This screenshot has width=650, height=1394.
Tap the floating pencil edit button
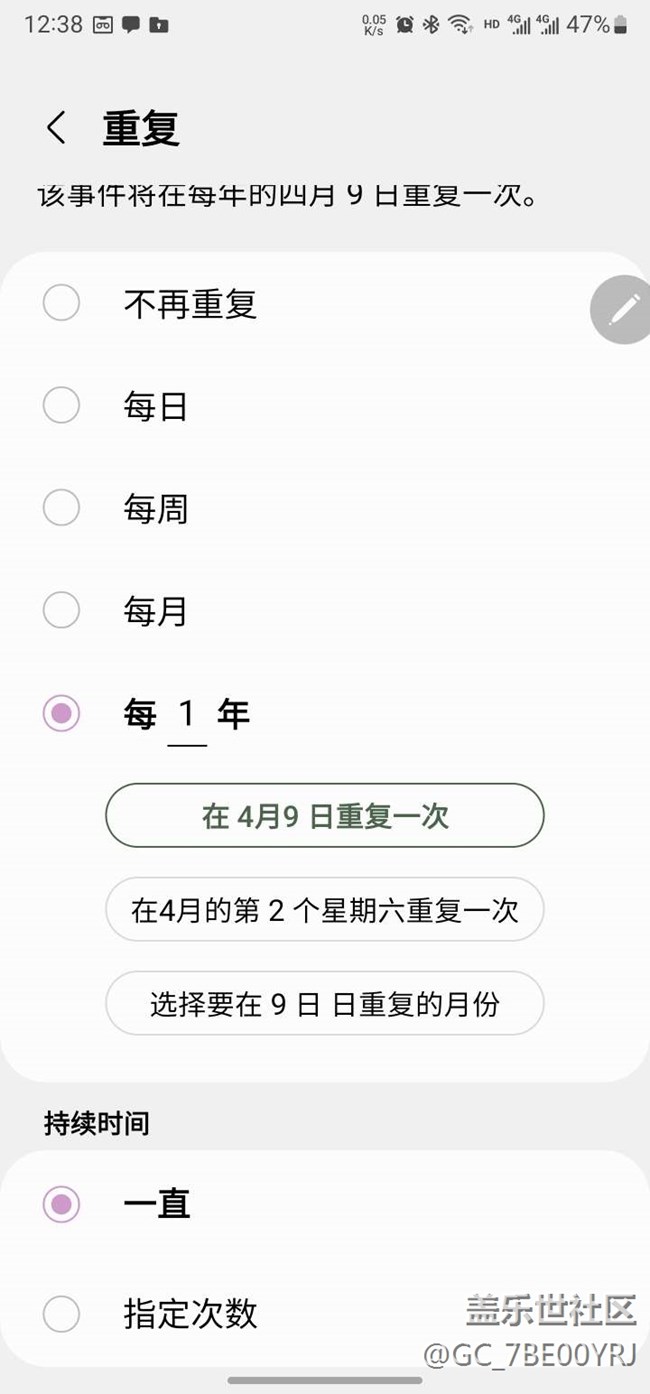622,309
